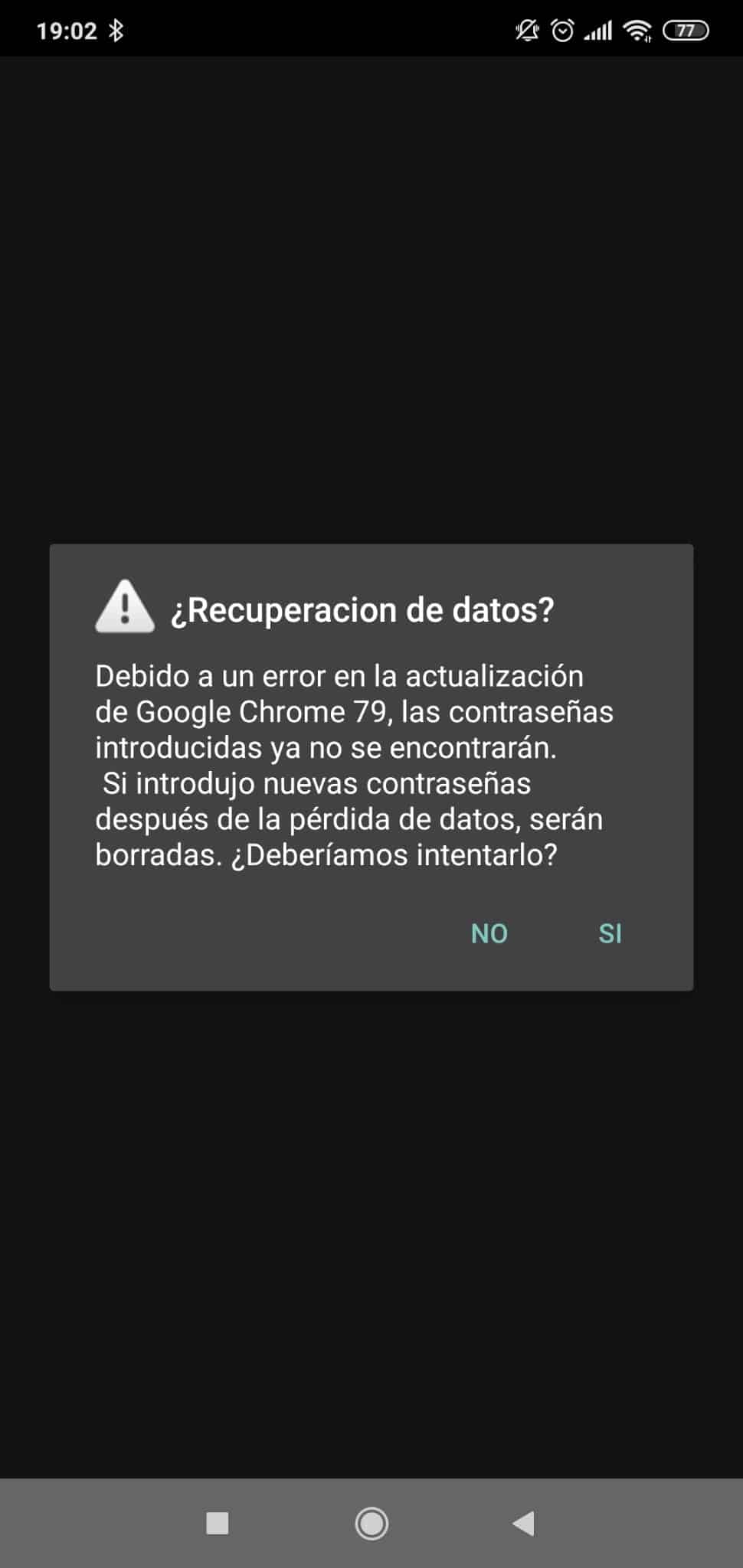Go back with the navigation back arrow

pos(524,1523)
